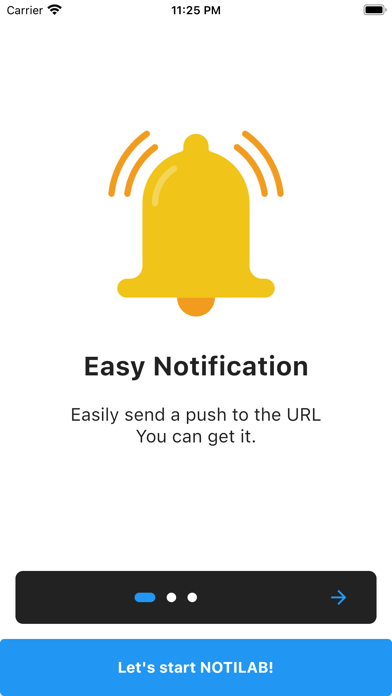Select the third page indicator dot
The height and width of the screenshot is (696, 392).
click(x=192, y=597)
